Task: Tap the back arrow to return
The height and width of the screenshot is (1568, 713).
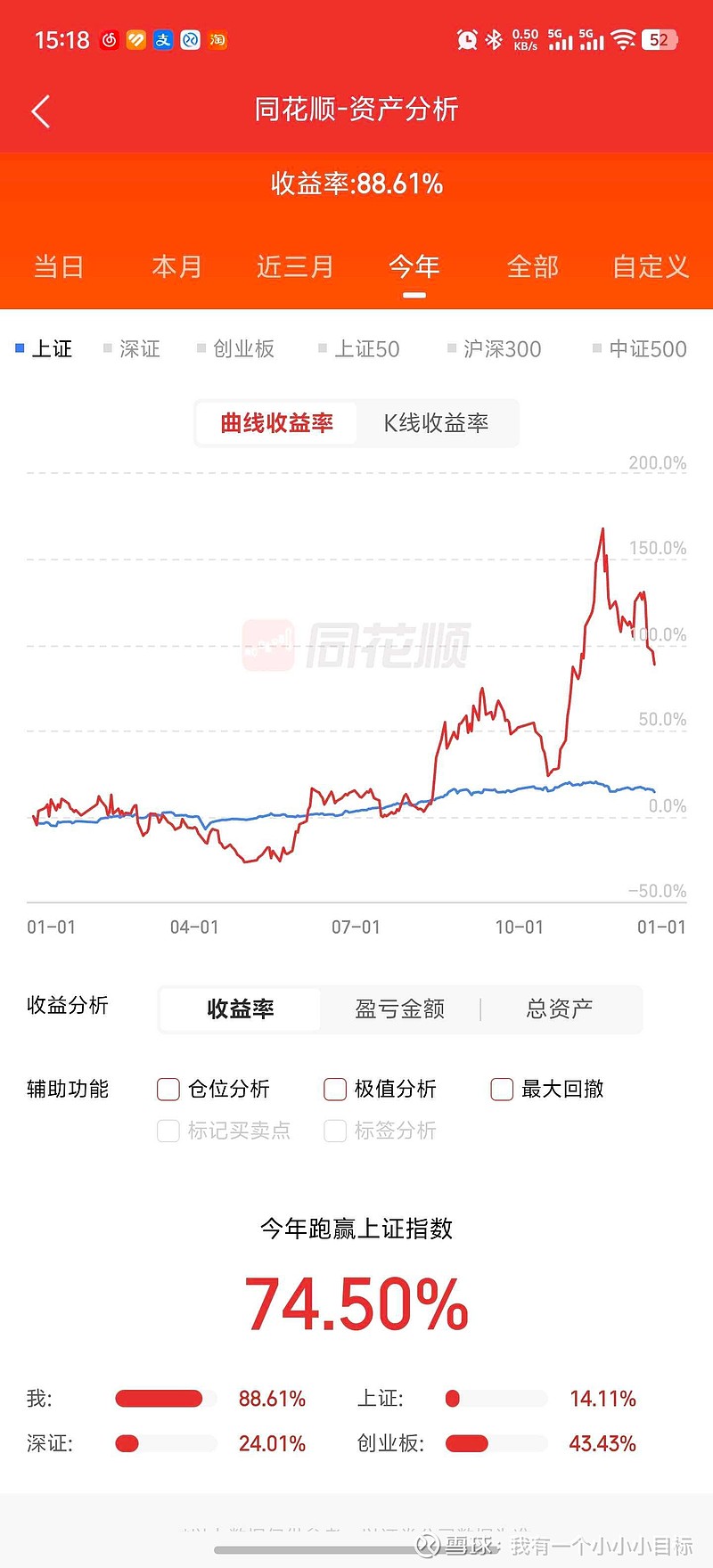Action: tap(40, 110)
